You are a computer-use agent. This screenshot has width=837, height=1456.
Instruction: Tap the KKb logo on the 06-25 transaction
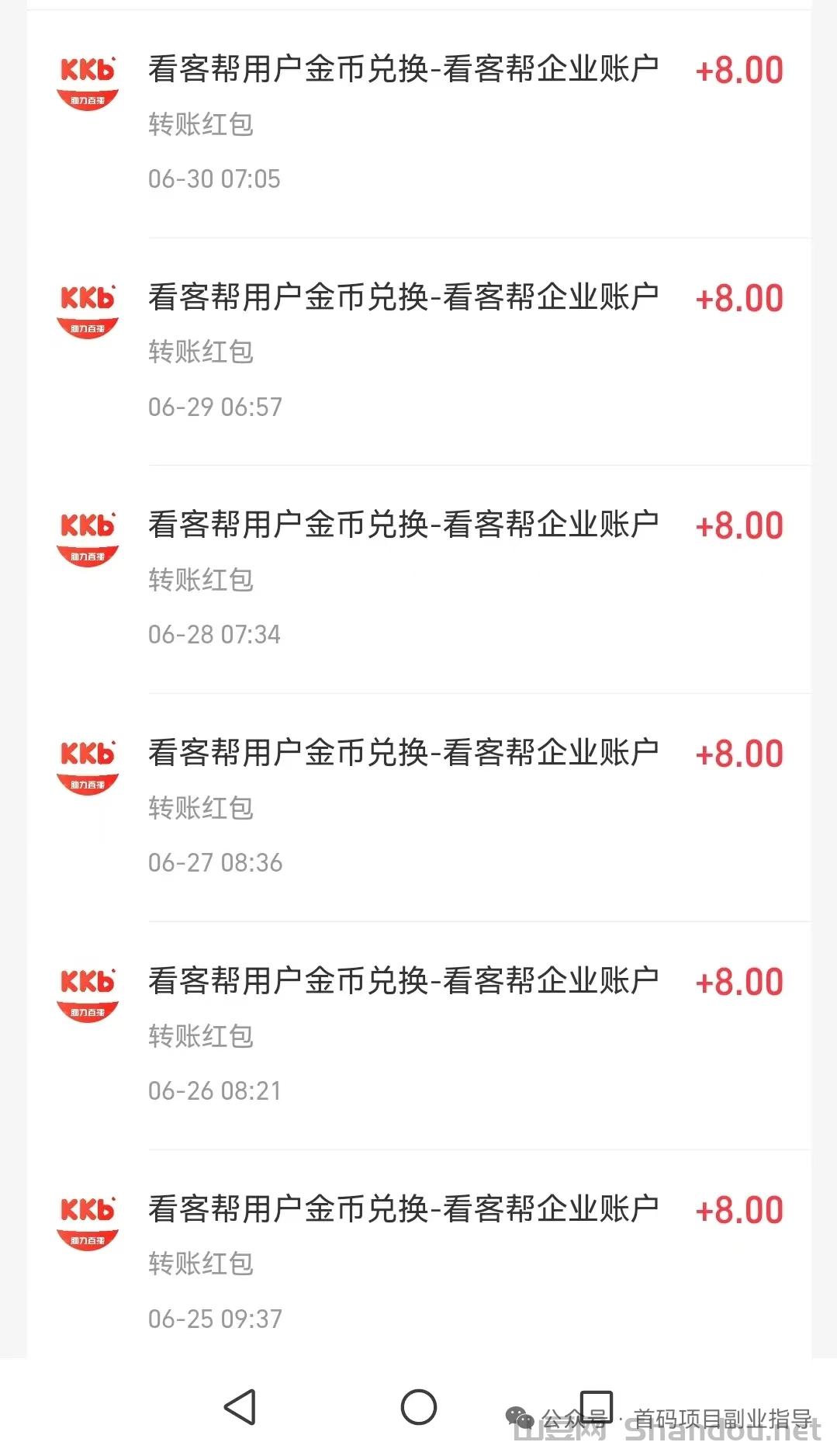(x=87, y=1219)
